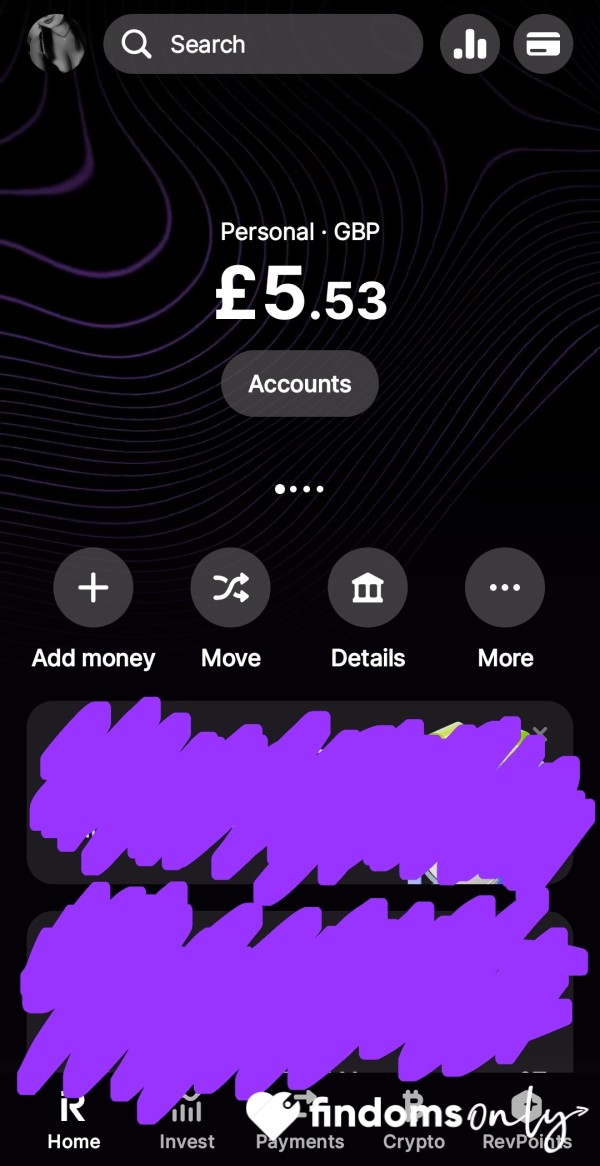The width and height of the screenshot is (600, 1166).
Task: Open the analytics bar chart icon
Action: (470, 44)
